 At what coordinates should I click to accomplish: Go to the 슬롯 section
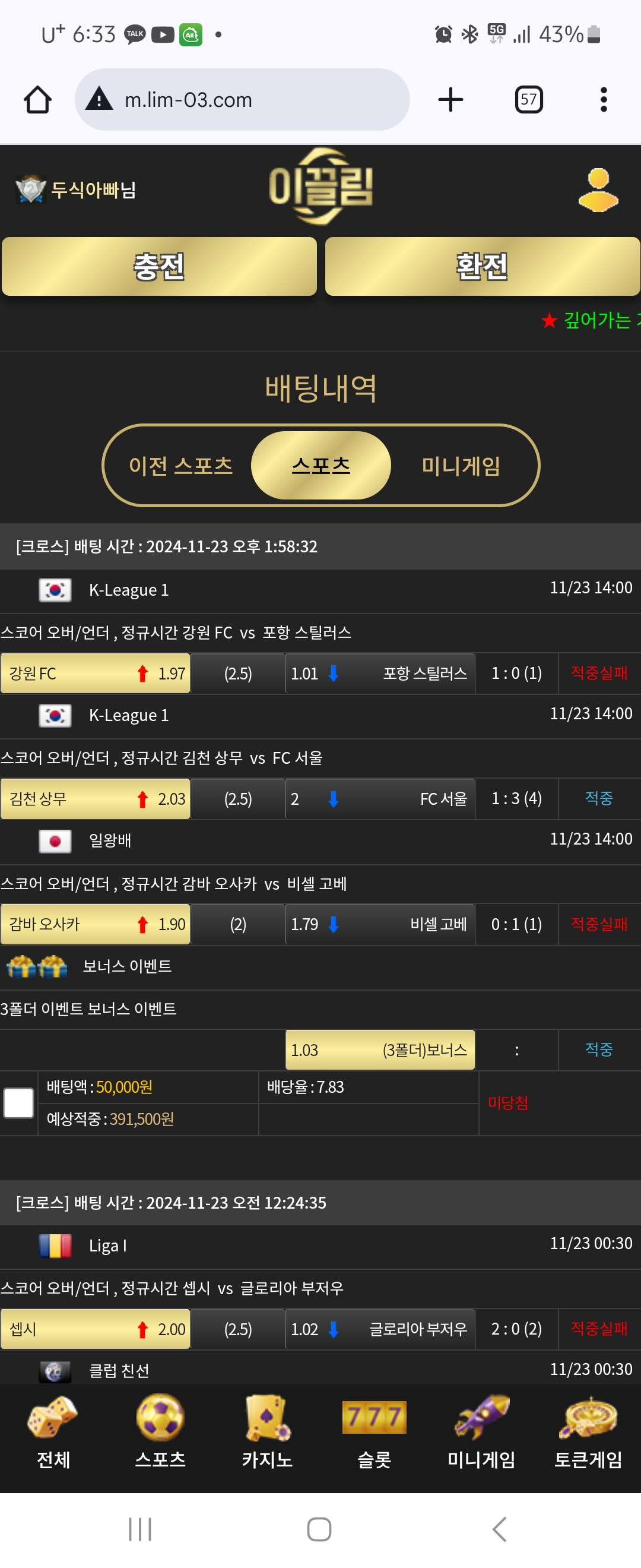point(374,1431)
